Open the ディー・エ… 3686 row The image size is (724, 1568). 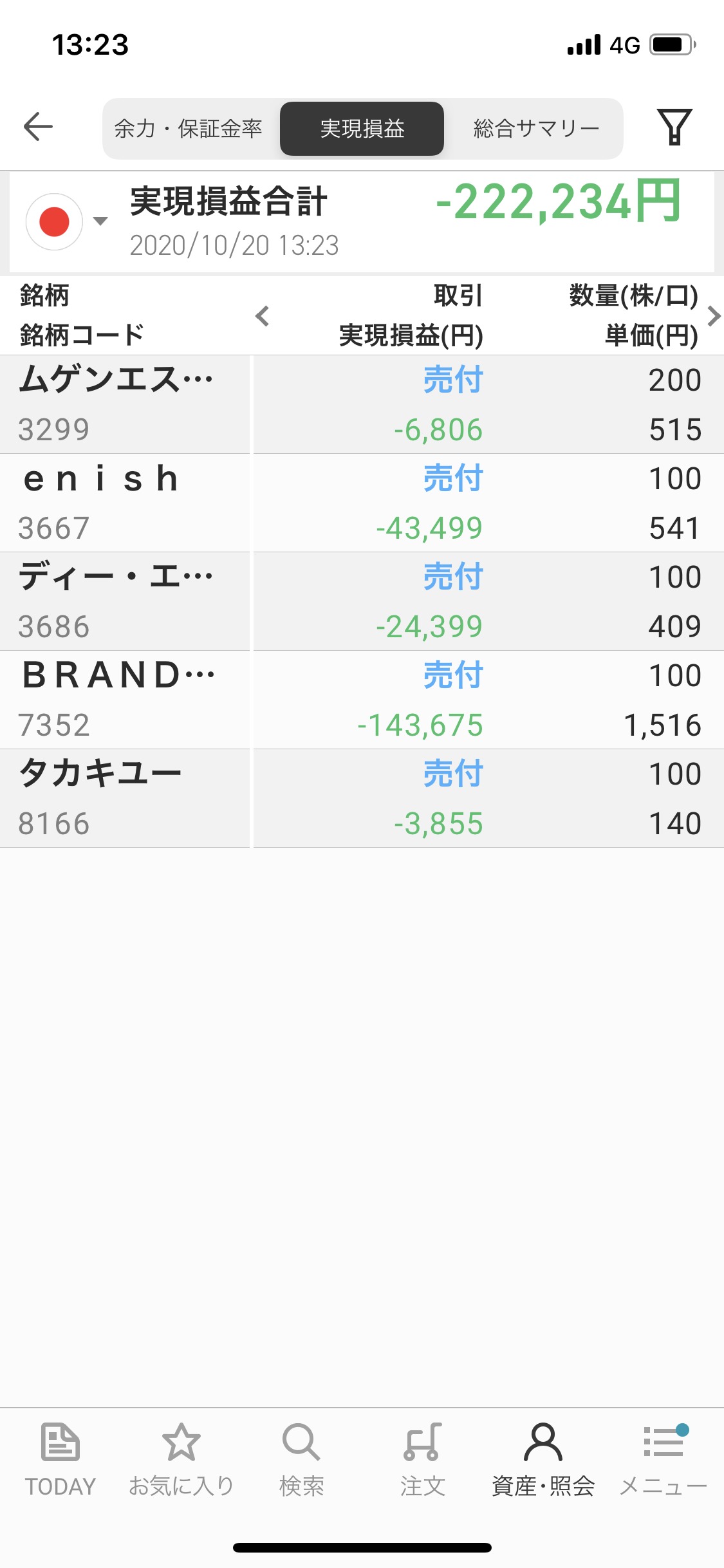coord(362,601)
